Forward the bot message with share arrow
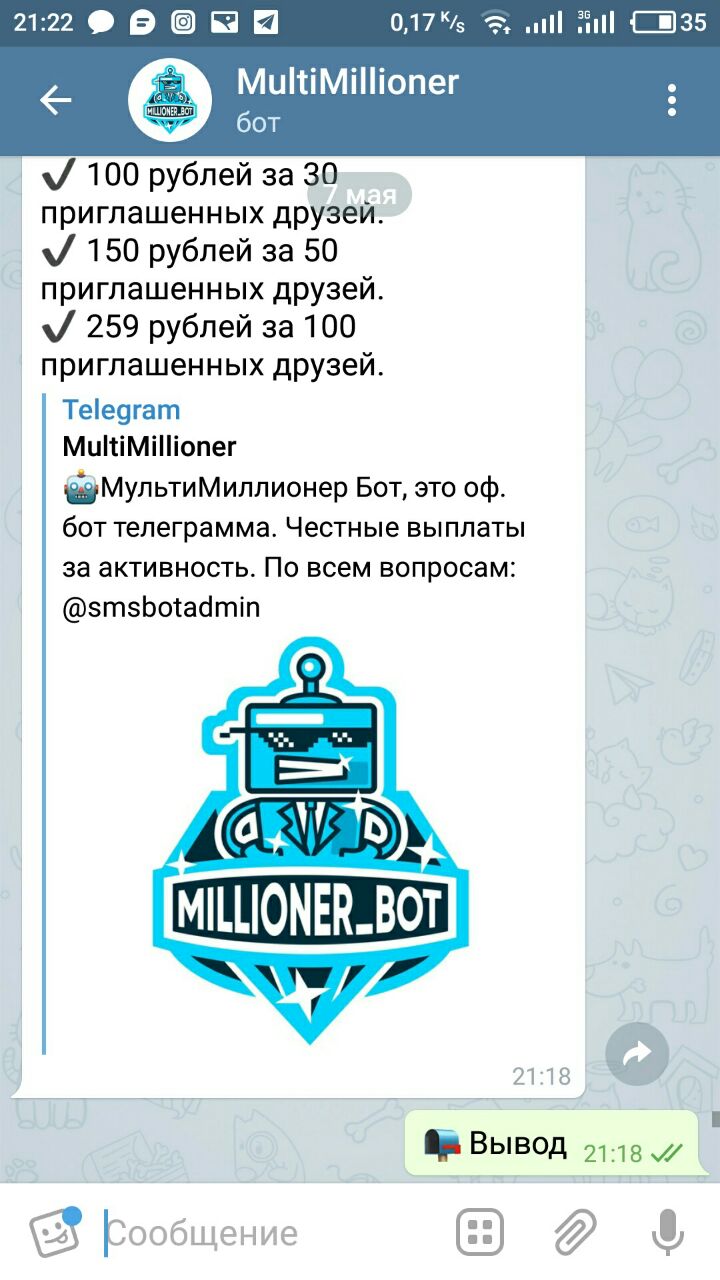Screen dimensions: 720x1280 pyautogui.click(x=637, y=1052)
